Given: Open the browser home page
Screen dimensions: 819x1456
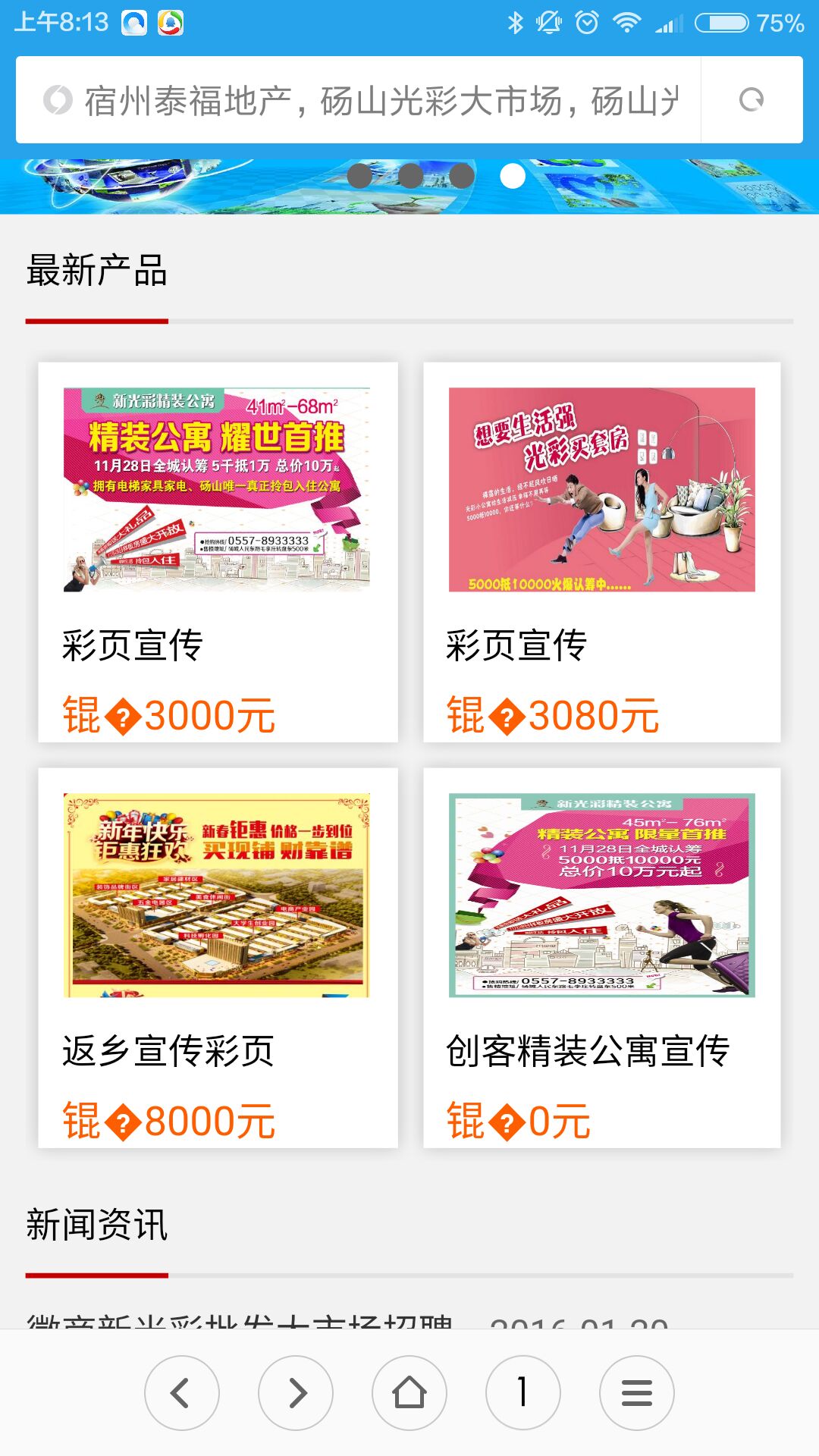Looking at the screenshot, I should [x=409, y=1393].
